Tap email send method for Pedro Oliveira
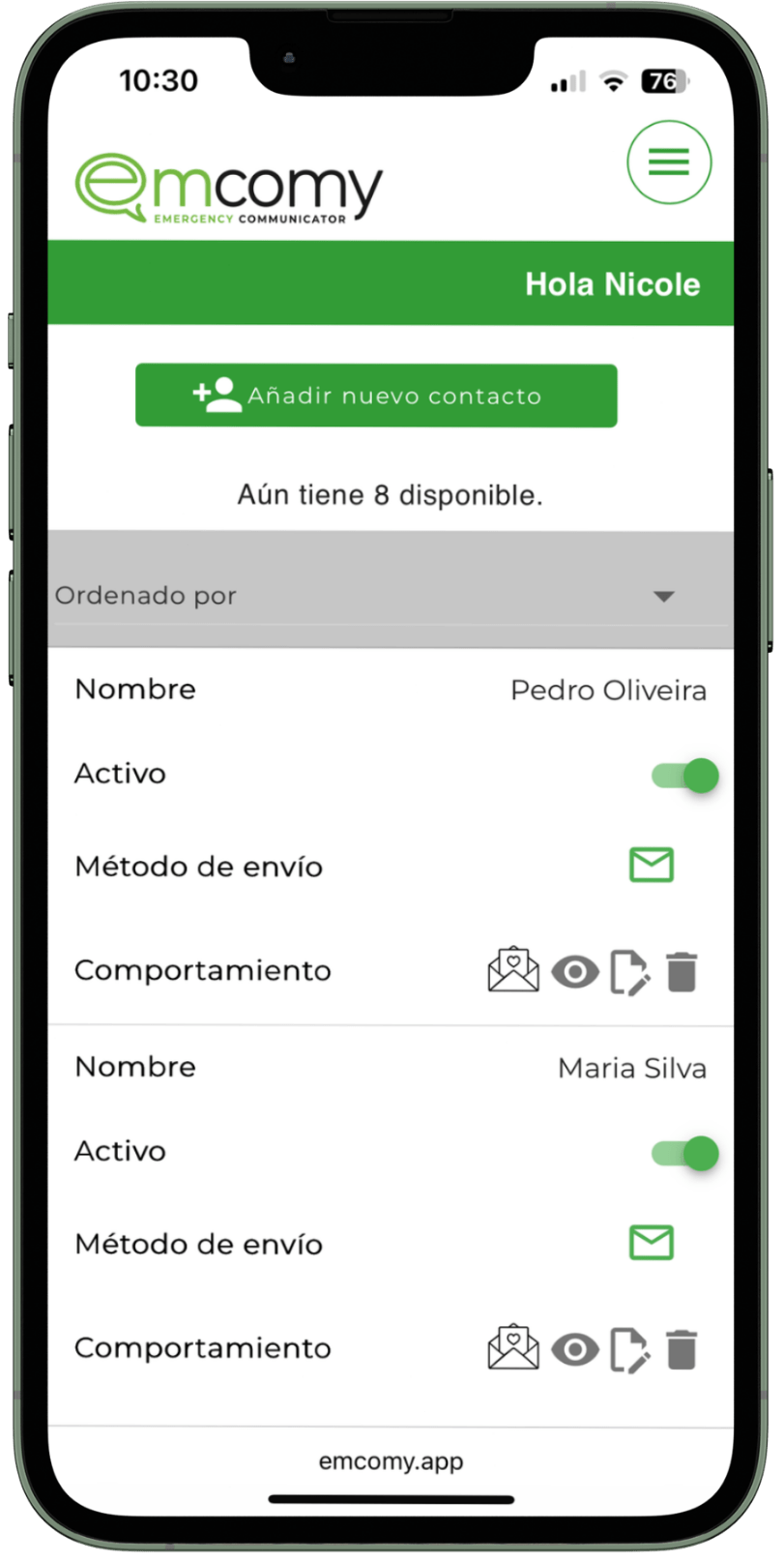 652,865
